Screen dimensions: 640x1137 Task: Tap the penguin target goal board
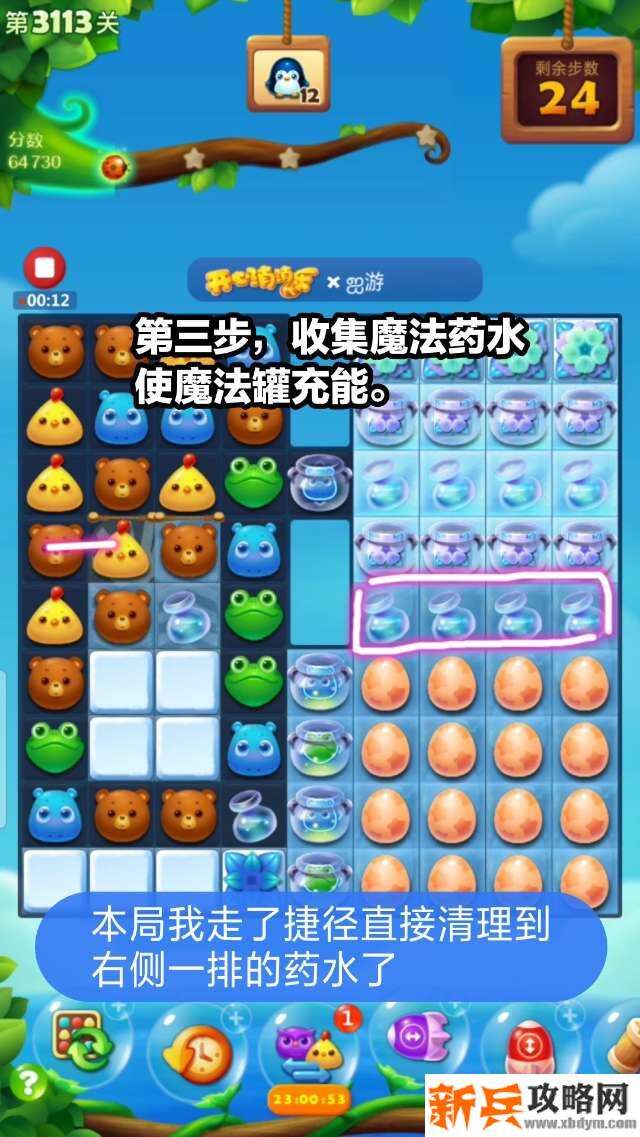(288, 76)
